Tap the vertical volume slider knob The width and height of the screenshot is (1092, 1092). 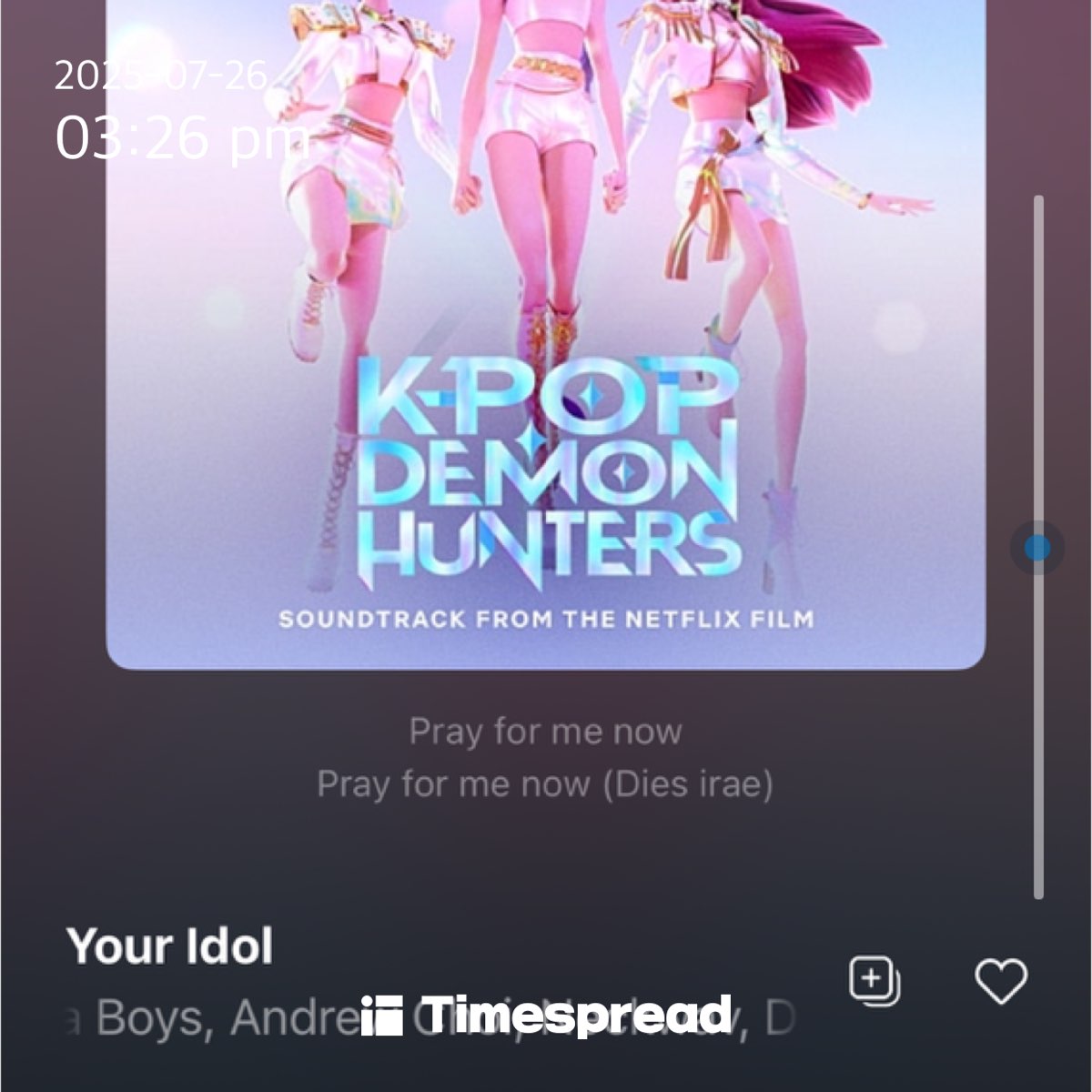(1037, 548)
